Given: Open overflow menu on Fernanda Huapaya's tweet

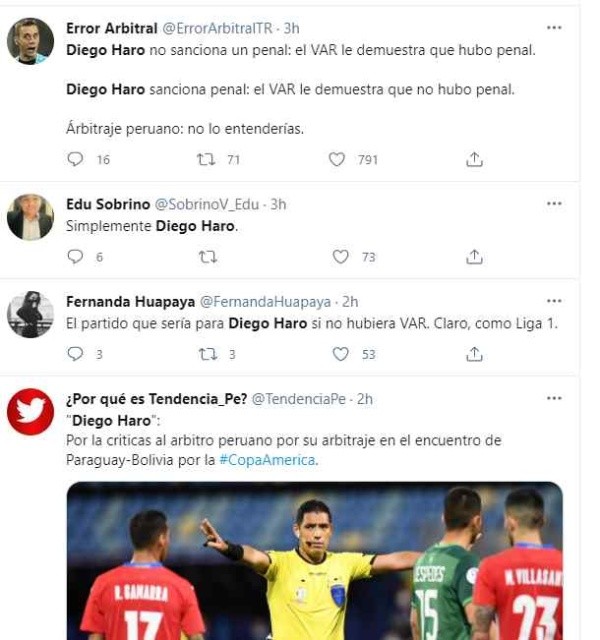Looking at the screenshot, I should 554,301.
